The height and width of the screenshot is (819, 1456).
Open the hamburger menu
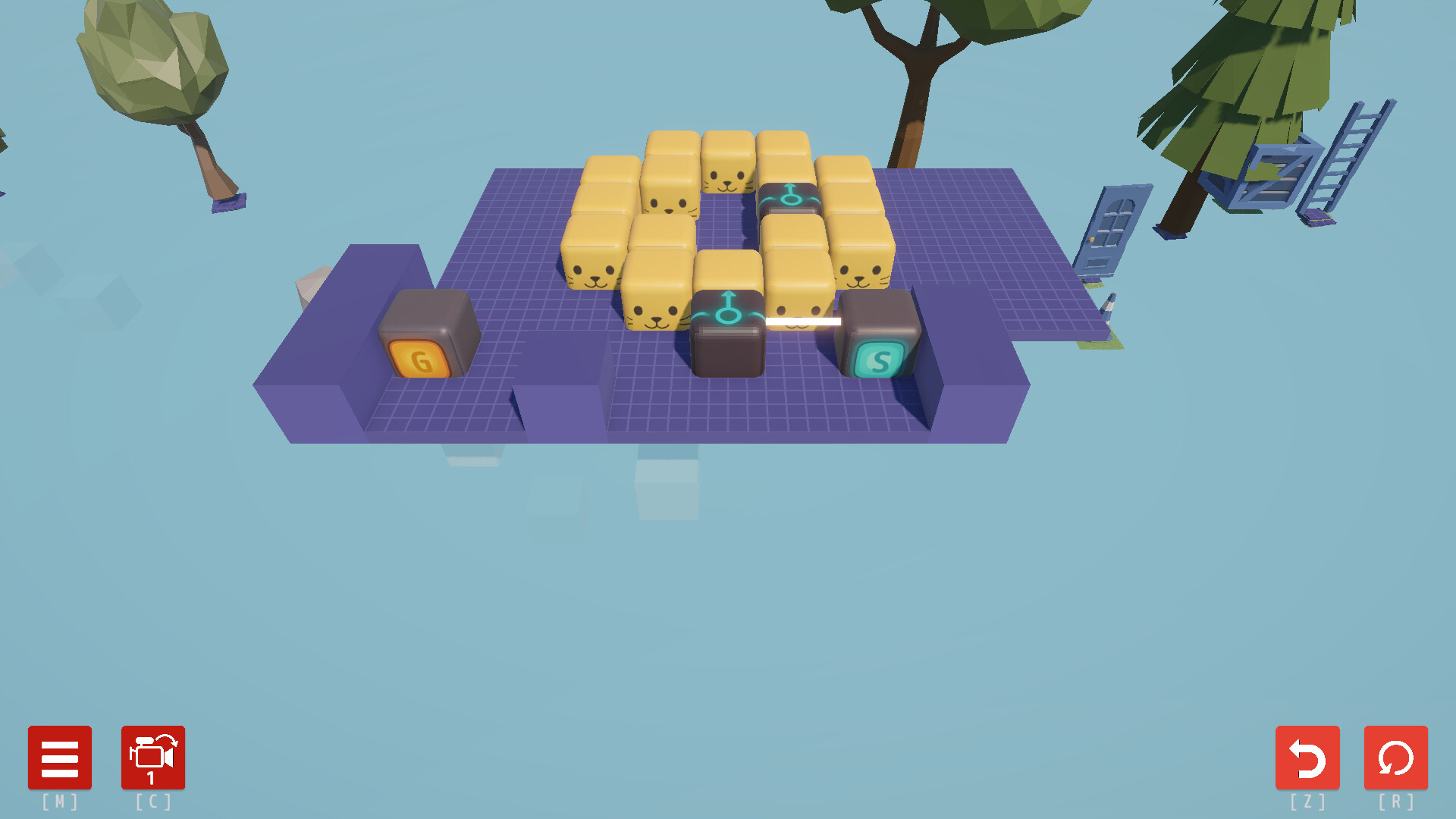(60, 758)
